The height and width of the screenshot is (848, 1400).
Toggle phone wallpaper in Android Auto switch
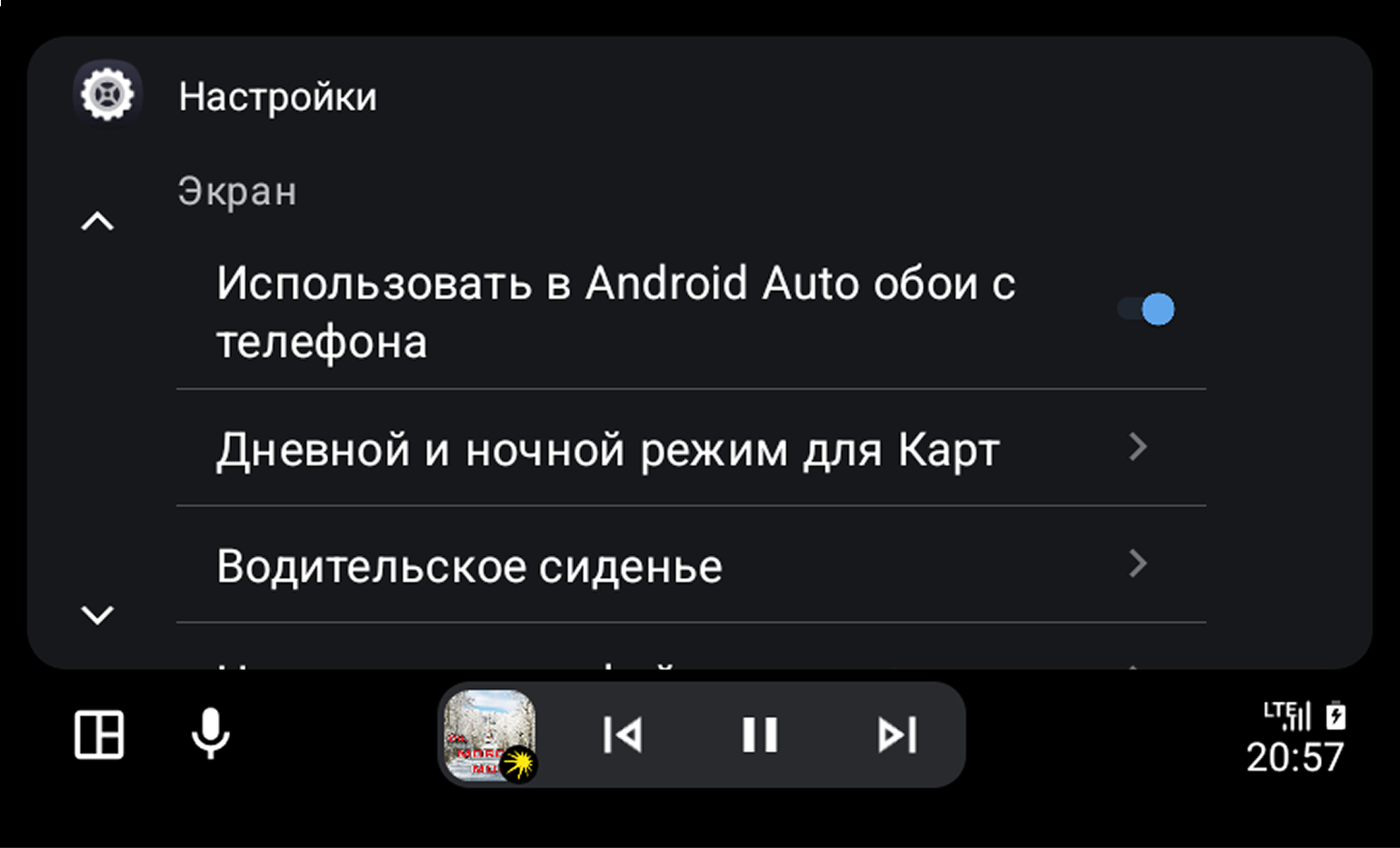tap(1146, 310)
